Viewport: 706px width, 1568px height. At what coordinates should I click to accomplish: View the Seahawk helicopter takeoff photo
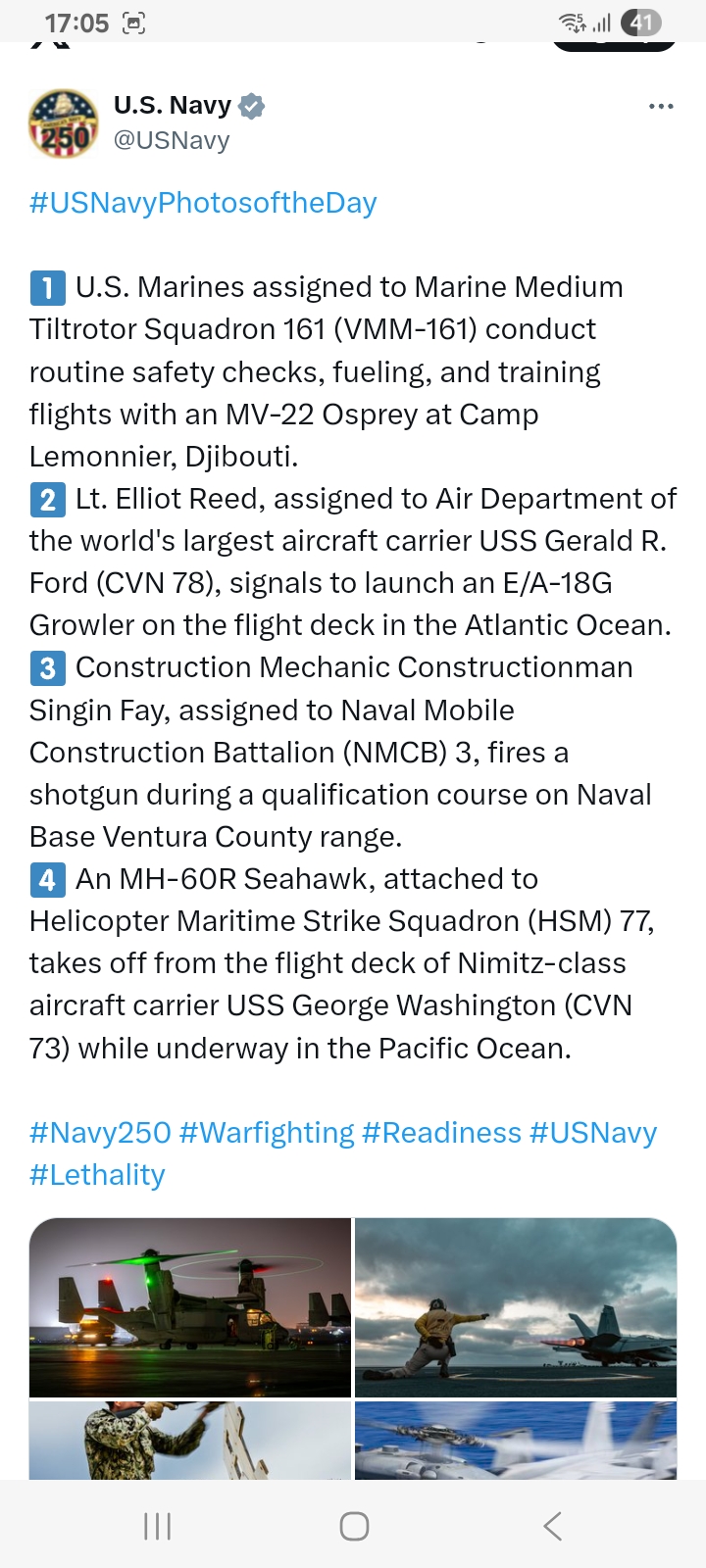point(516,1440)
